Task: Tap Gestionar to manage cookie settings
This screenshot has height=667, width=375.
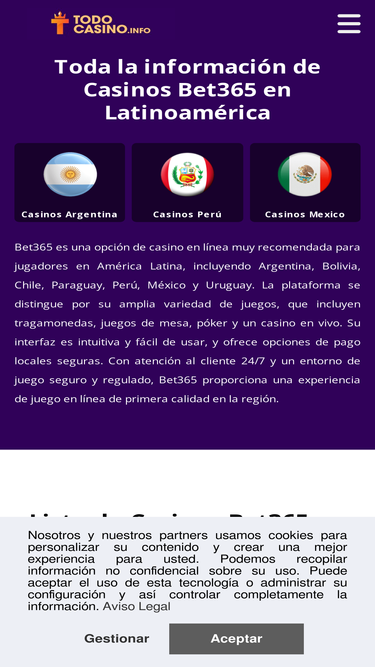Action: 116,638
